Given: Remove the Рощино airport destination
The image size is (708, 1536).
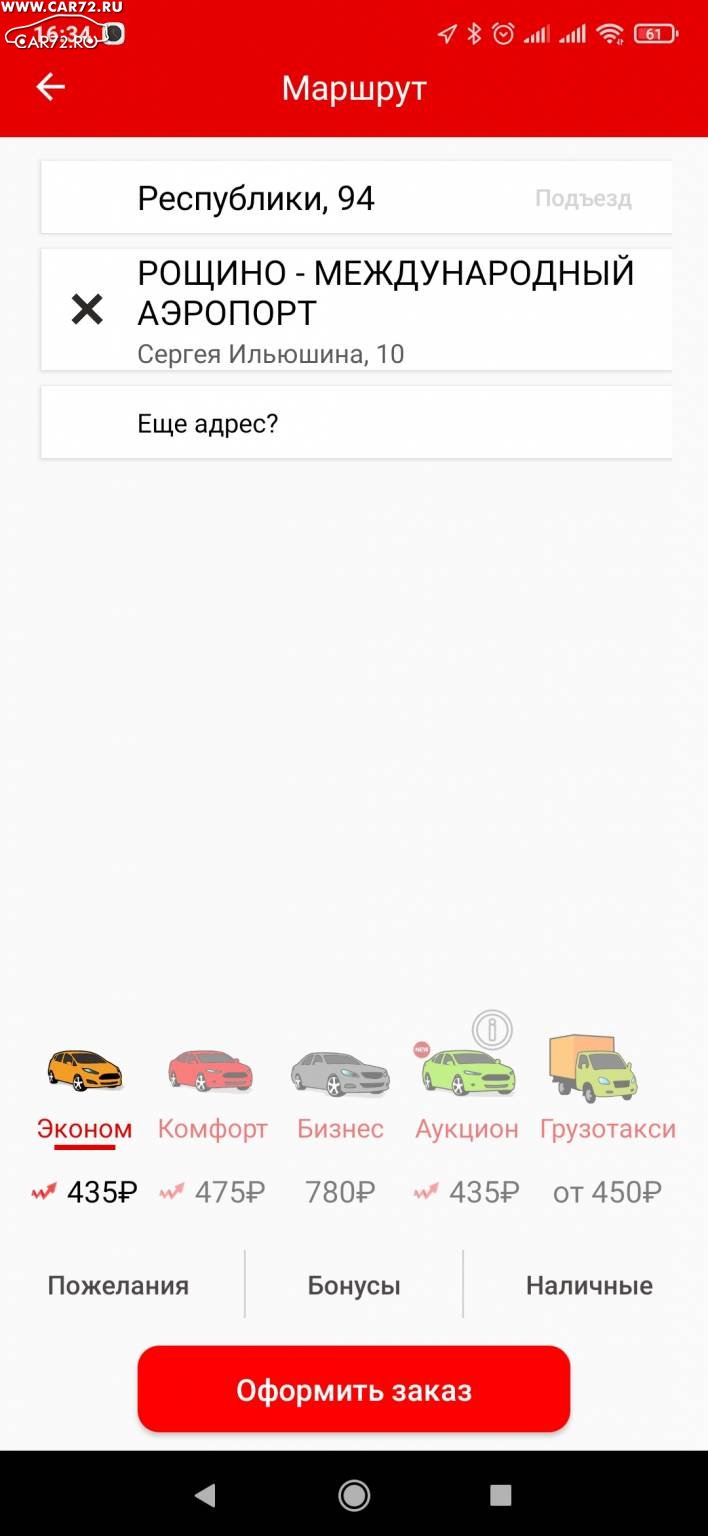Looking at the screenshot, I should click(87, 310).
